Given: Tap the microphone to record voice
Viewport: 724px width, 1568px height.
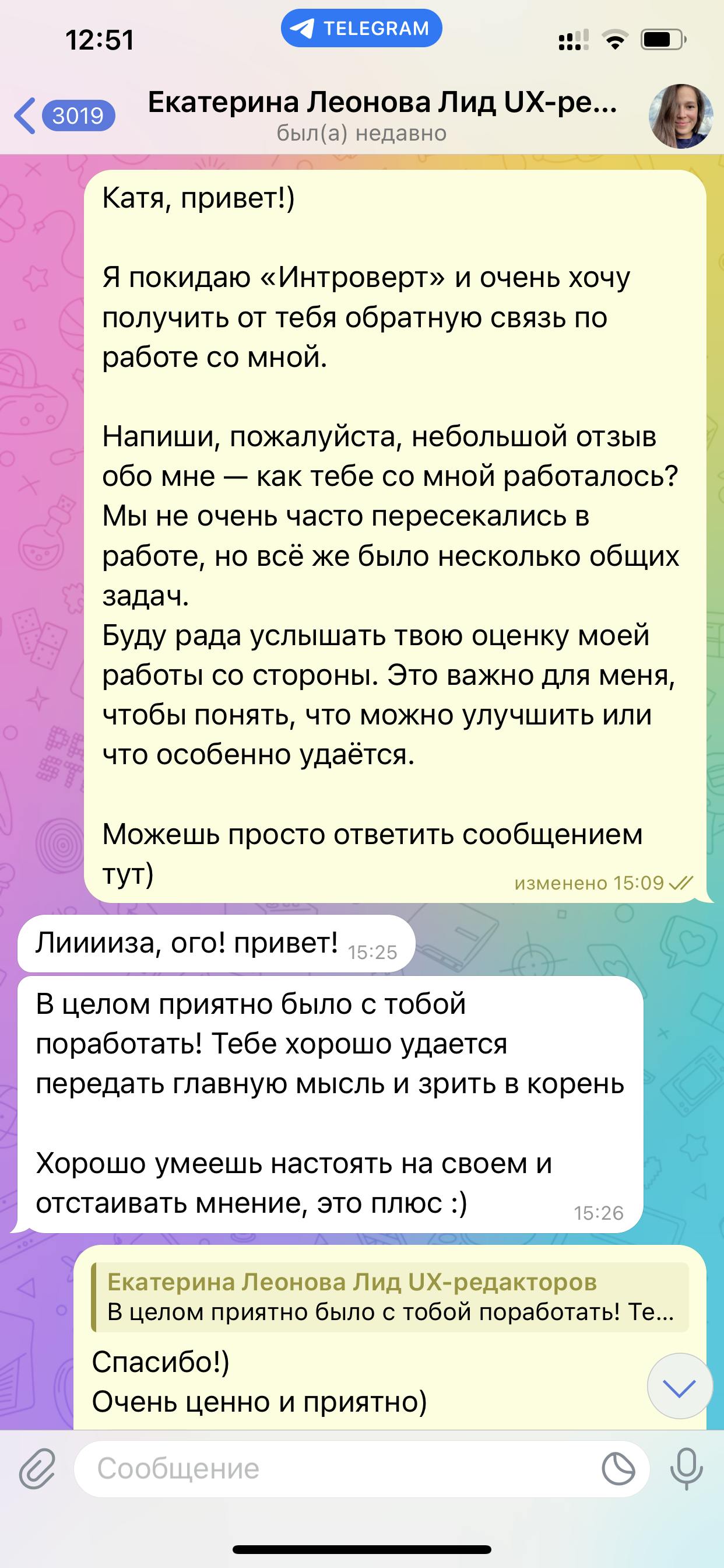Looking at the screenshot, I should (686, 1468).
